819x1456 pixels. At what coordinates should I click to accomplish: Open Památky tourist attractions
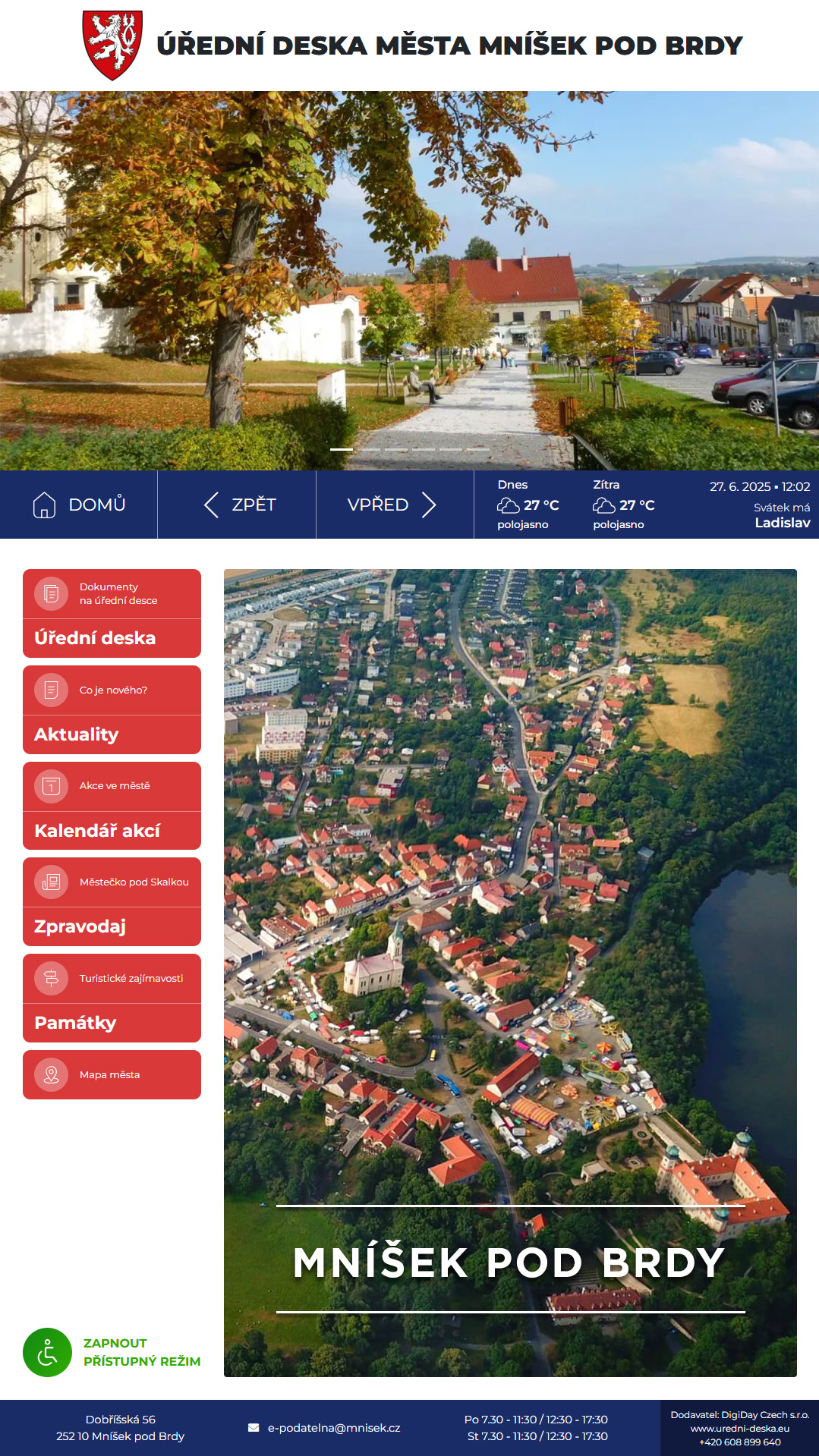(112, 998)
